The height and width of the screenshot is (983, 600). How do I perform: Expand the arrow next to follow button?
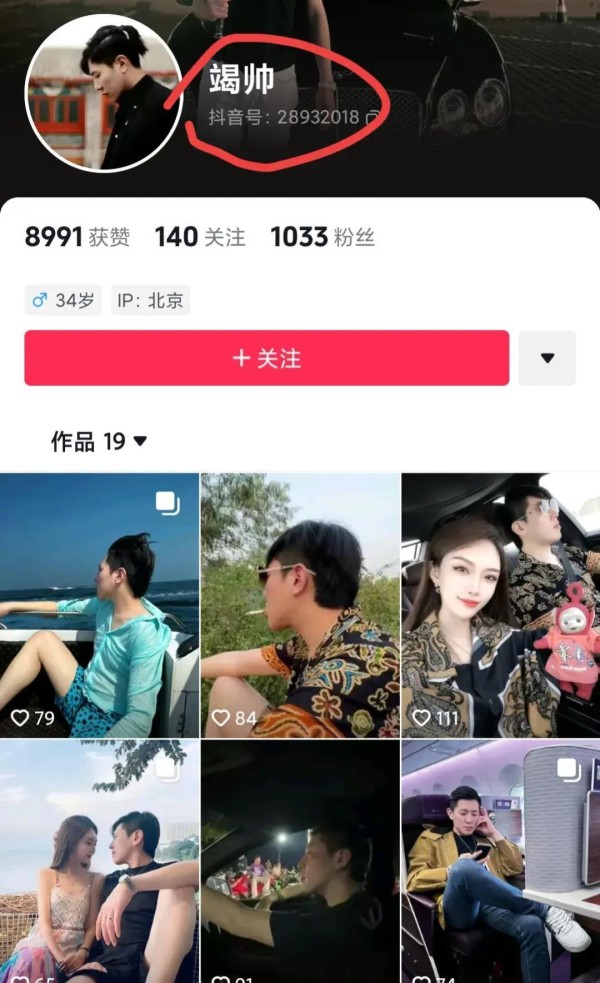click(547, 358)
